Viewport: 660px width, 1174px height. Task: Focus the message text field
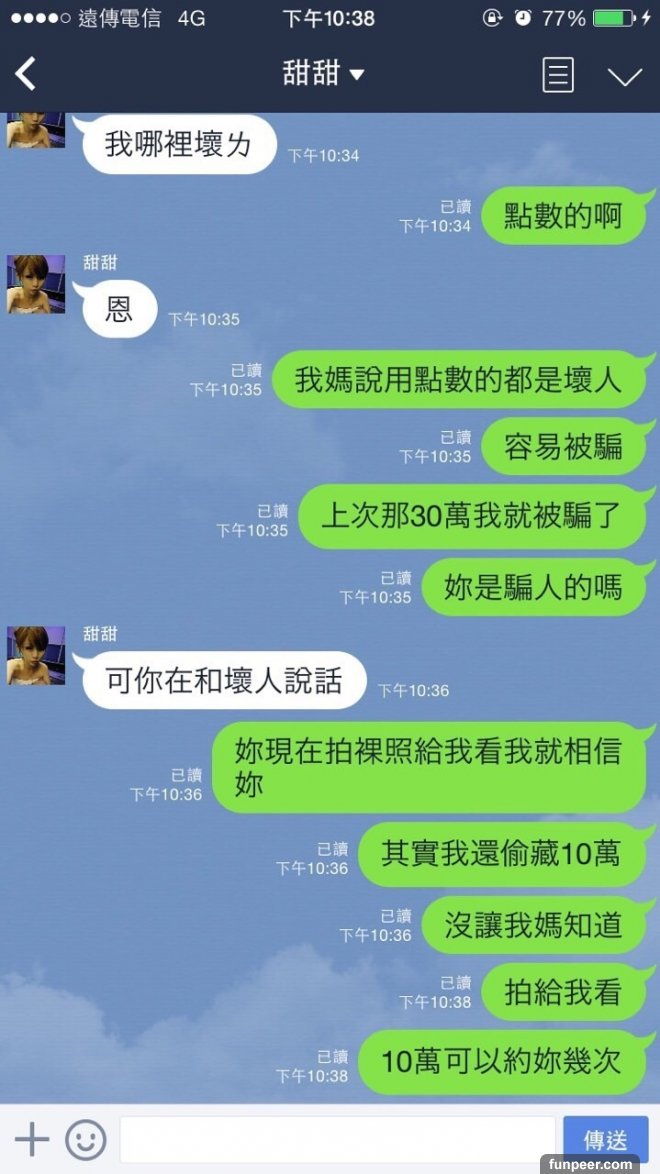(336, 1139)
